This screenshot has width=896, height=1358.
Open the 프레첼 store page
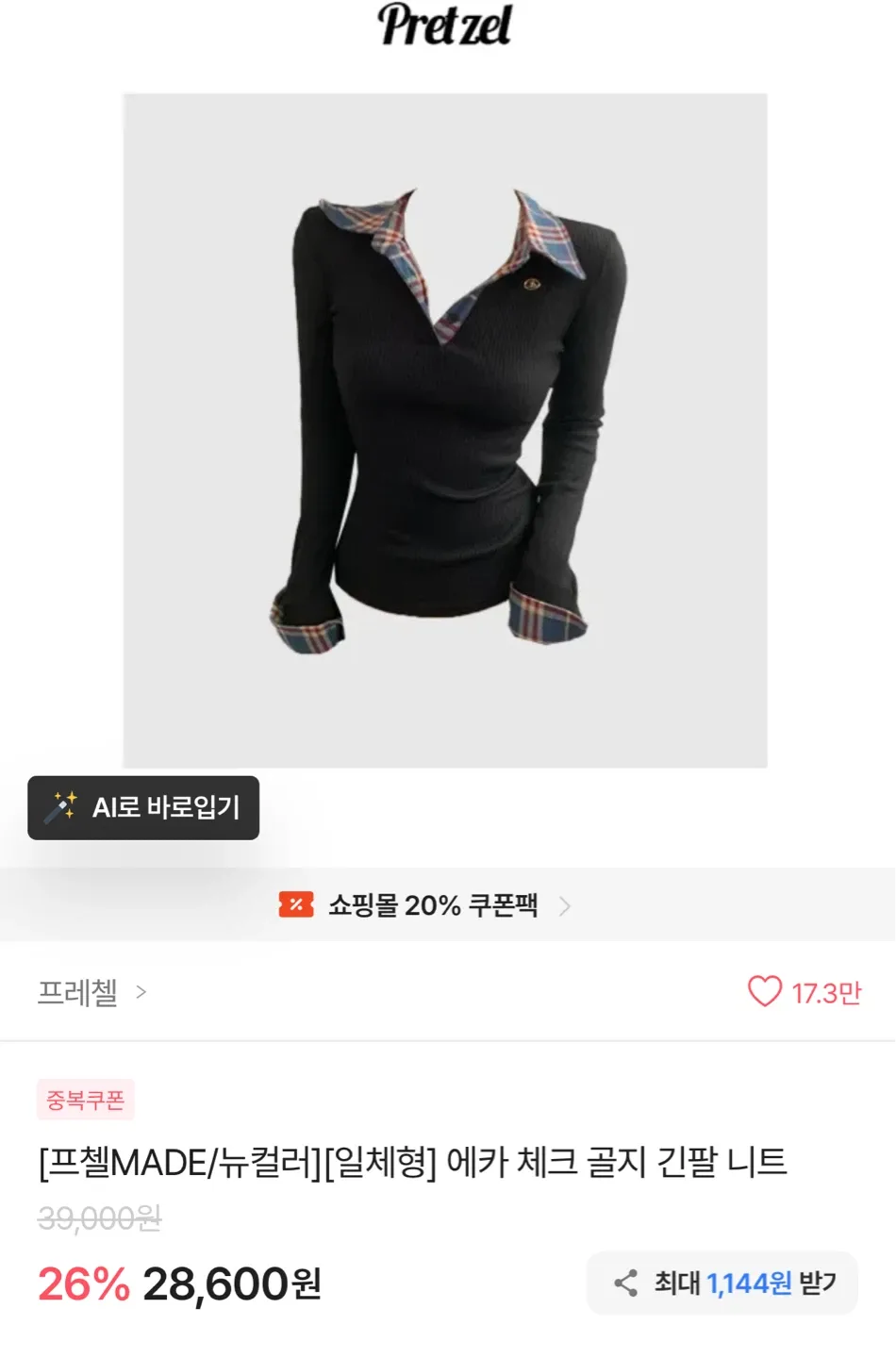pyautogui.click(x=91, y=992)
